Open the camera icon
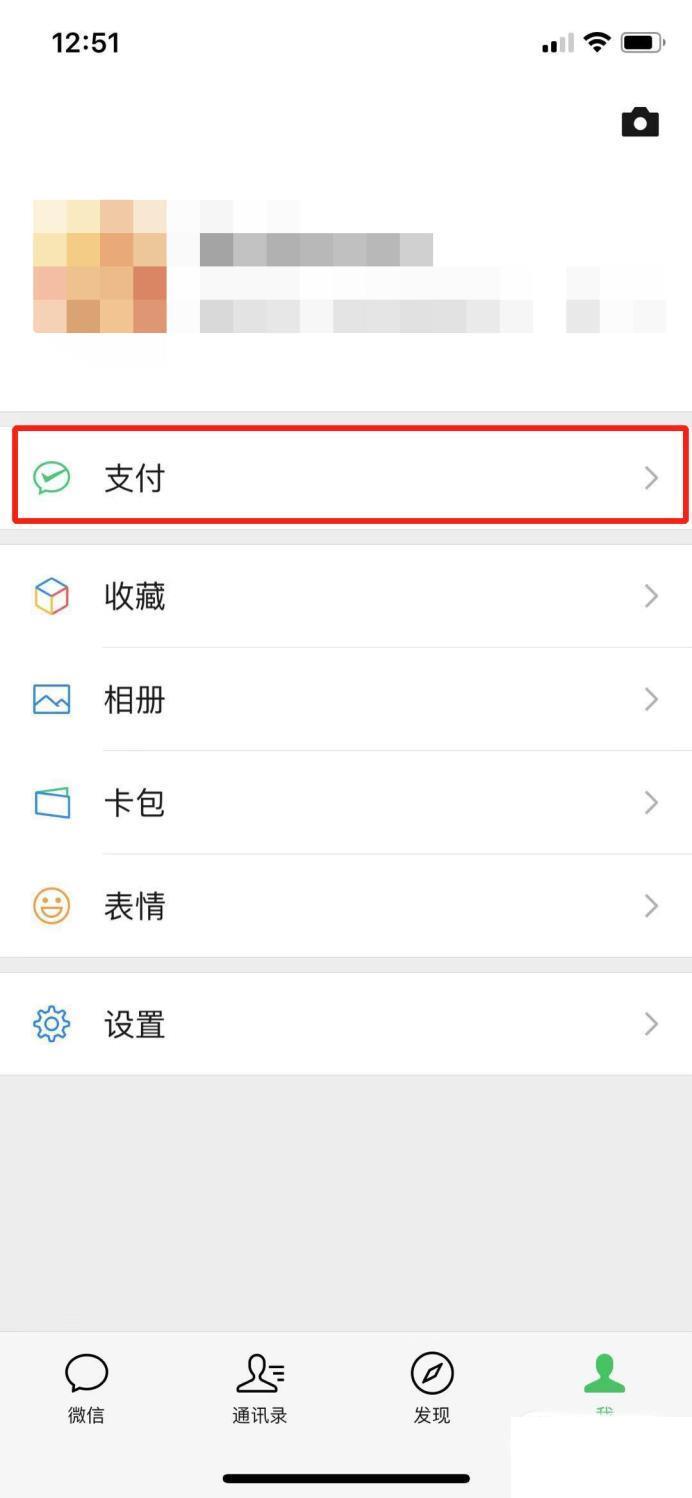The image size is (692, 1498). (640, 122)
